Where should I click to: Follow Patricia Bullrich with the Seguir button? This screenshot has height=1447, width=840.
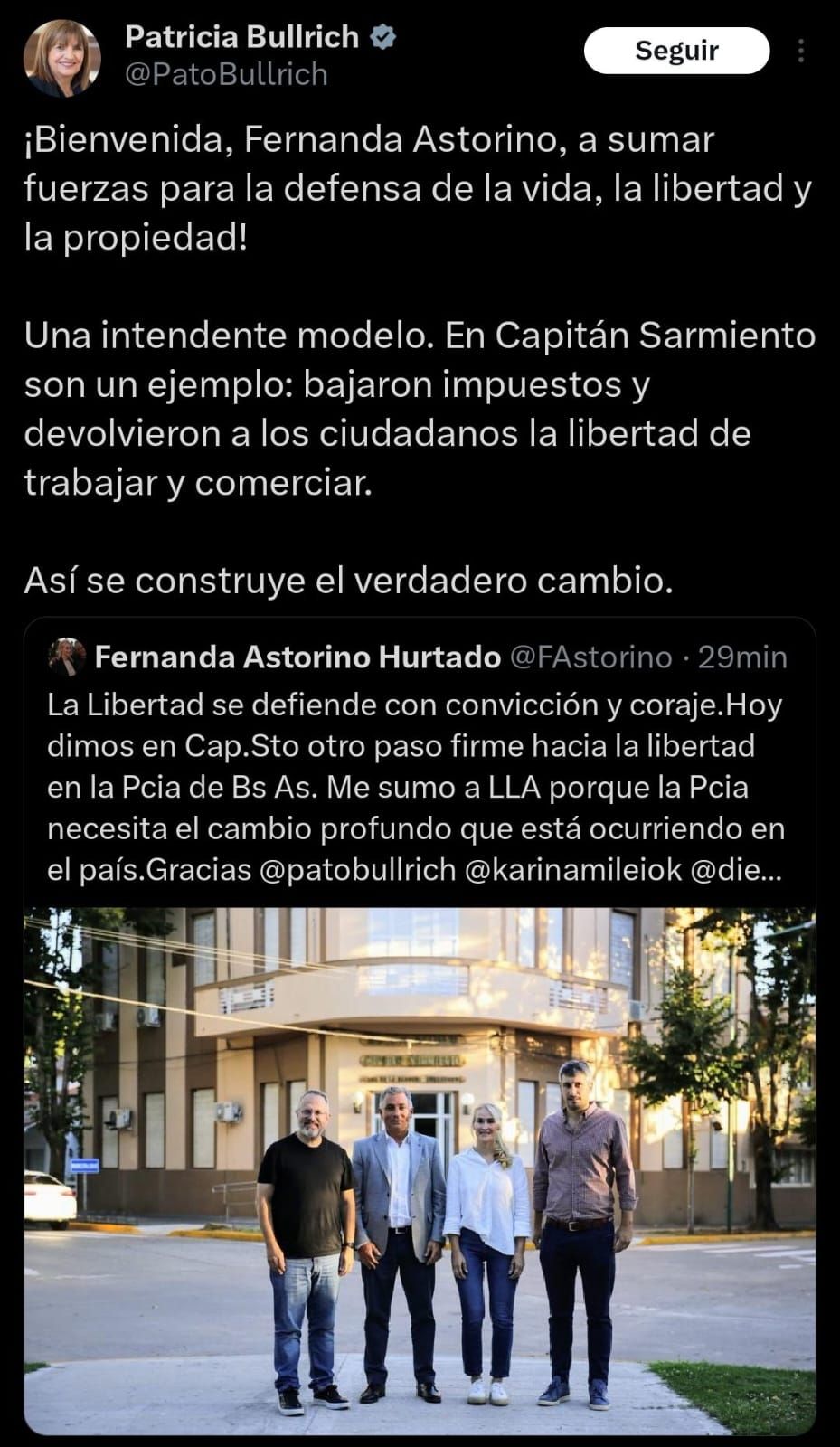click(x=676, y=51)
